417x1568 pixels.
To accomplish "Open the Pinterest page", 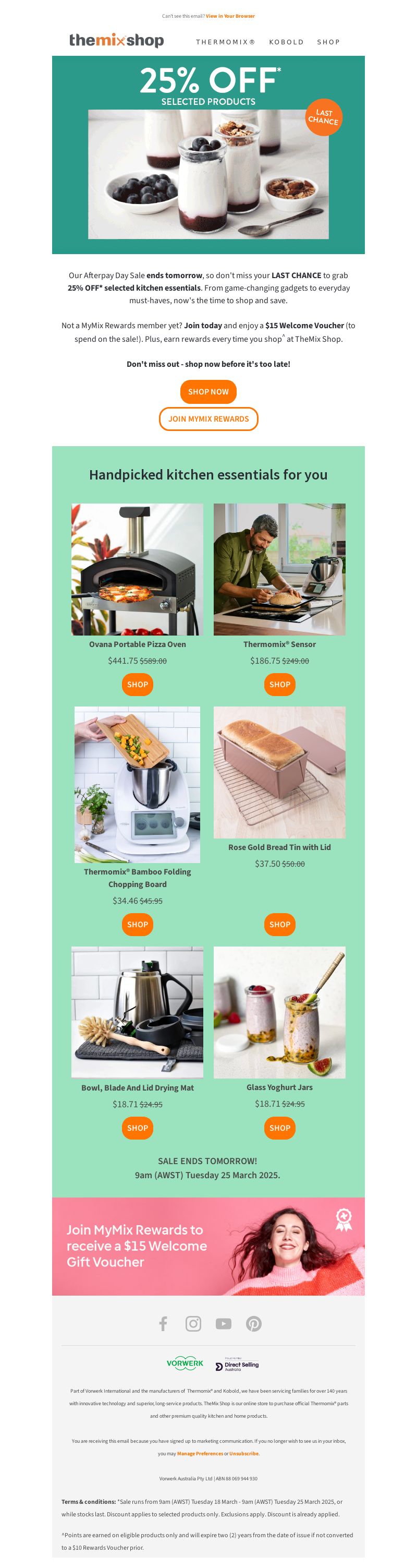I will point(253,1323).
